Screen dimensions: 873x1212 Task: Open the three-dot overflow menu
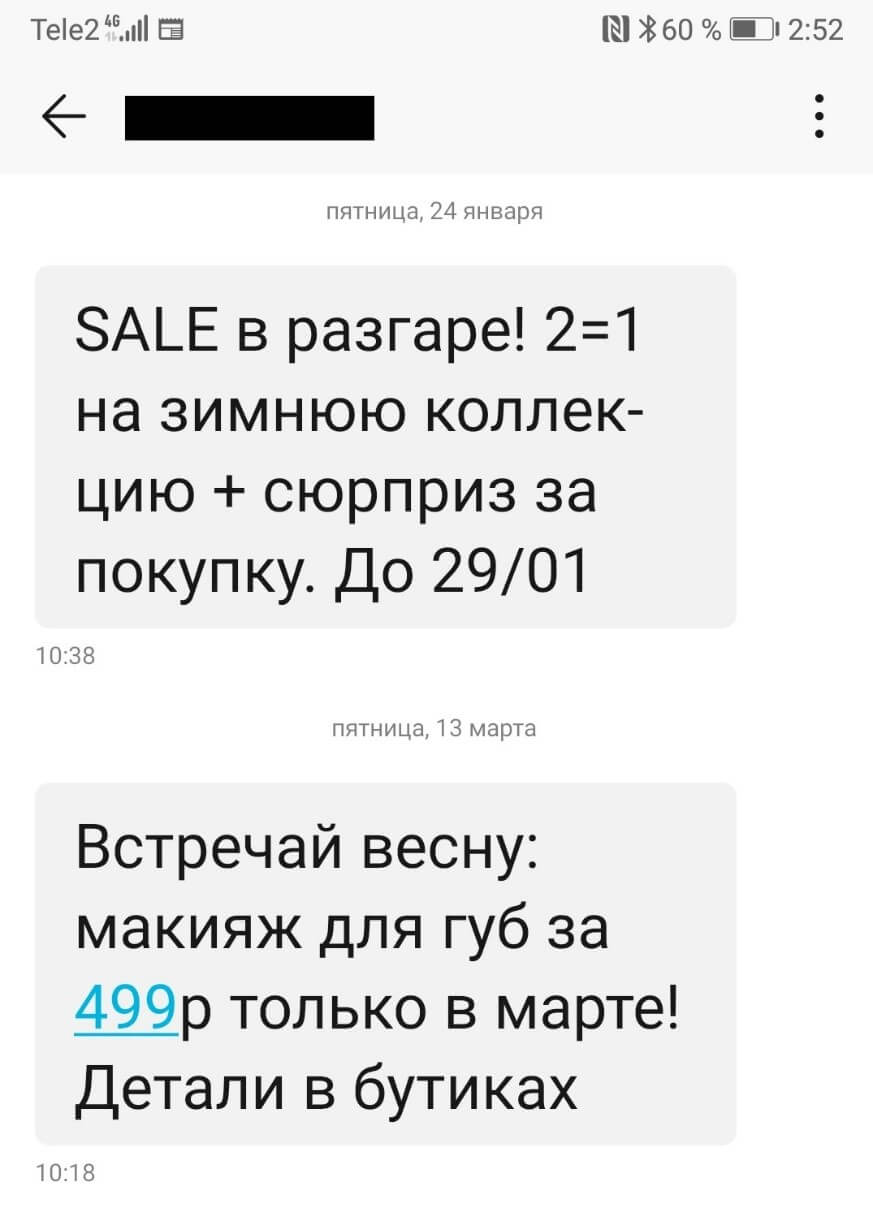click(819, 117)
